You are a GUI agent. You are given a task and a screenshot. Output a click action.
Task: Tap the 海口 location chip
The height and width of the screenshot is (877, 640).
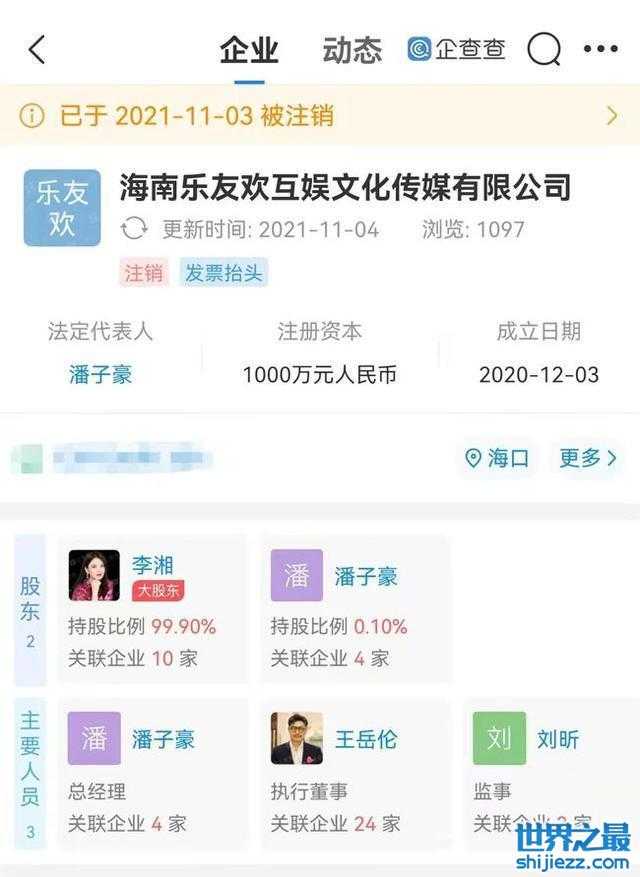pyautogui.click(x=497, y=459)
